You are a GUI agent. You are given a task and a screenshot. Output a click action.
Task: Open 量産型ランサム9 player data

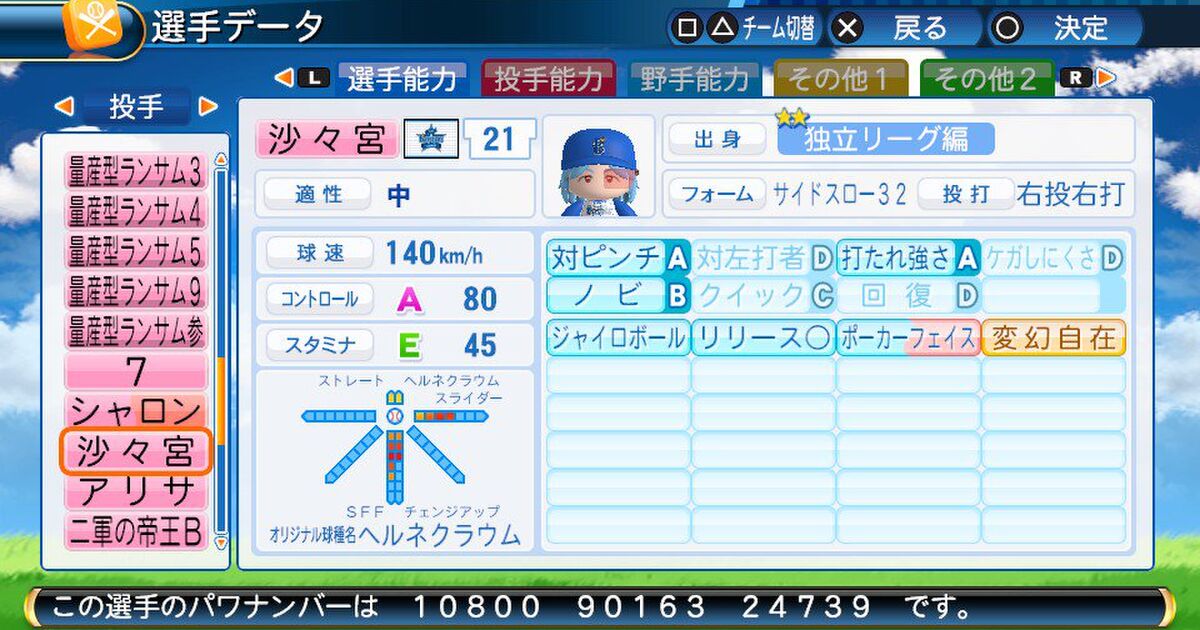click(136, 290)
